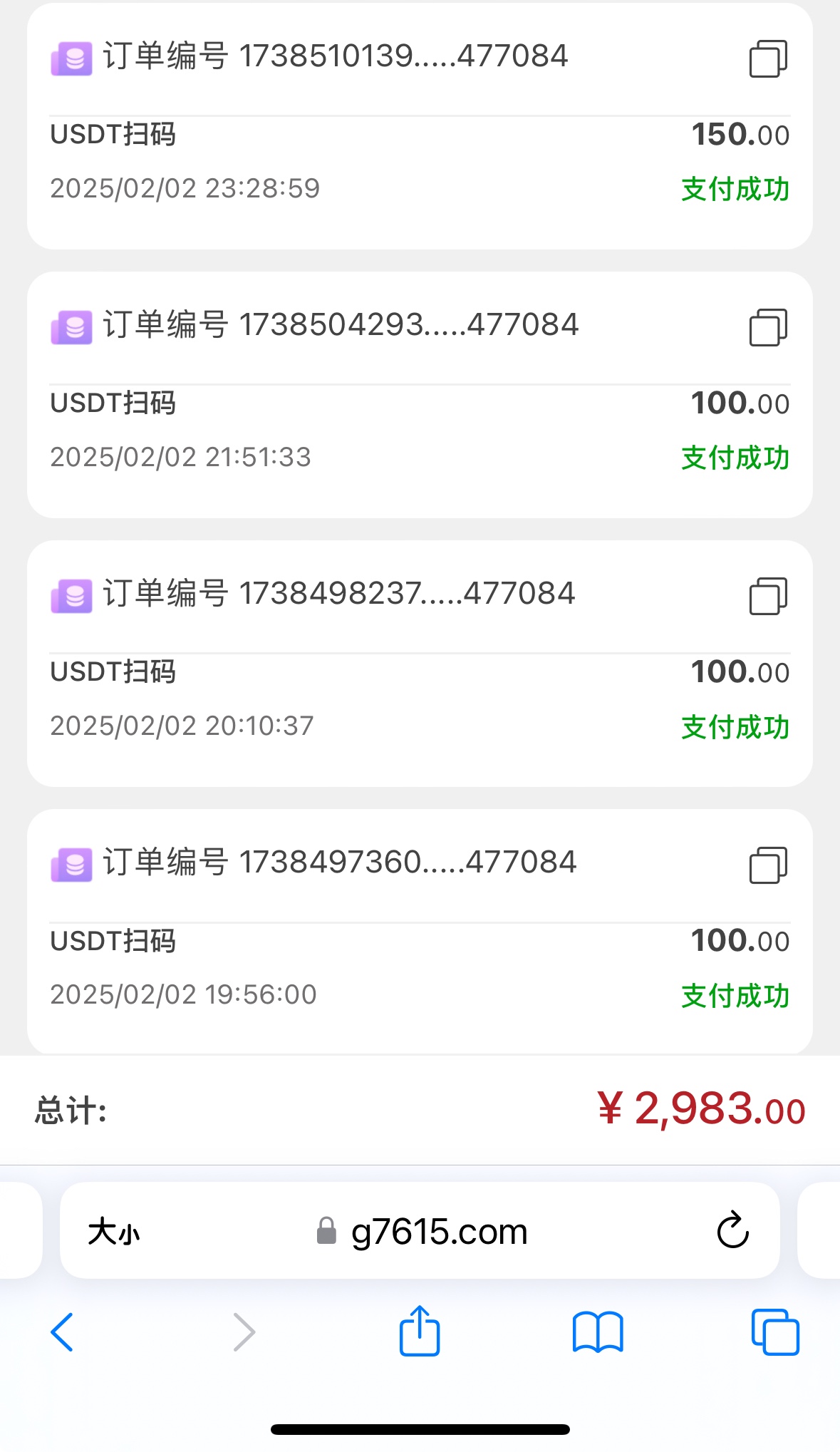Copy order number 1738497360.....477084
Viewport: 840px width, 1452px height.
click(767, 865)
